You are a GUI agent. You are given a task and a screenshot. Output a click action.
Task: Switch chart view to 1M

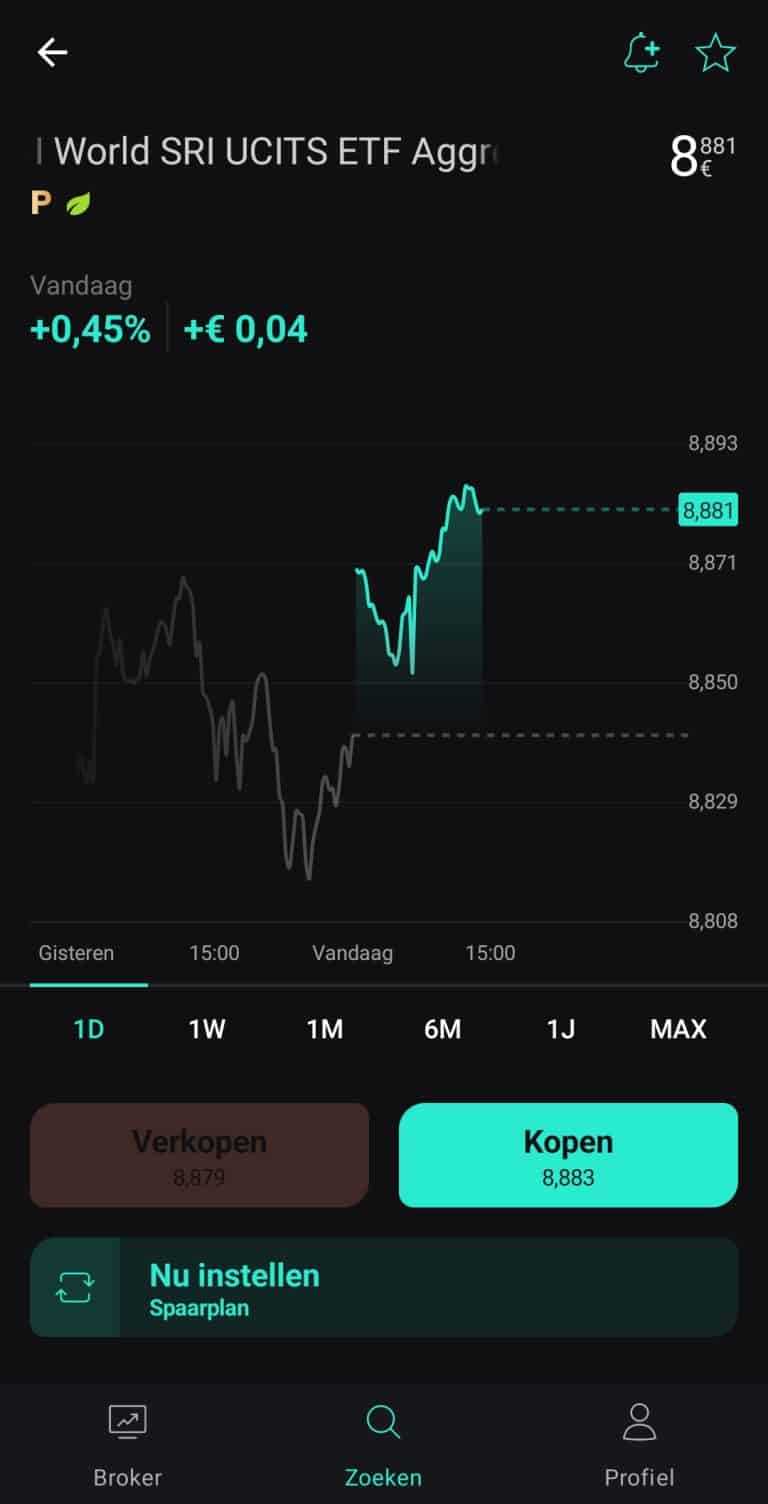tap(324, 1028)
